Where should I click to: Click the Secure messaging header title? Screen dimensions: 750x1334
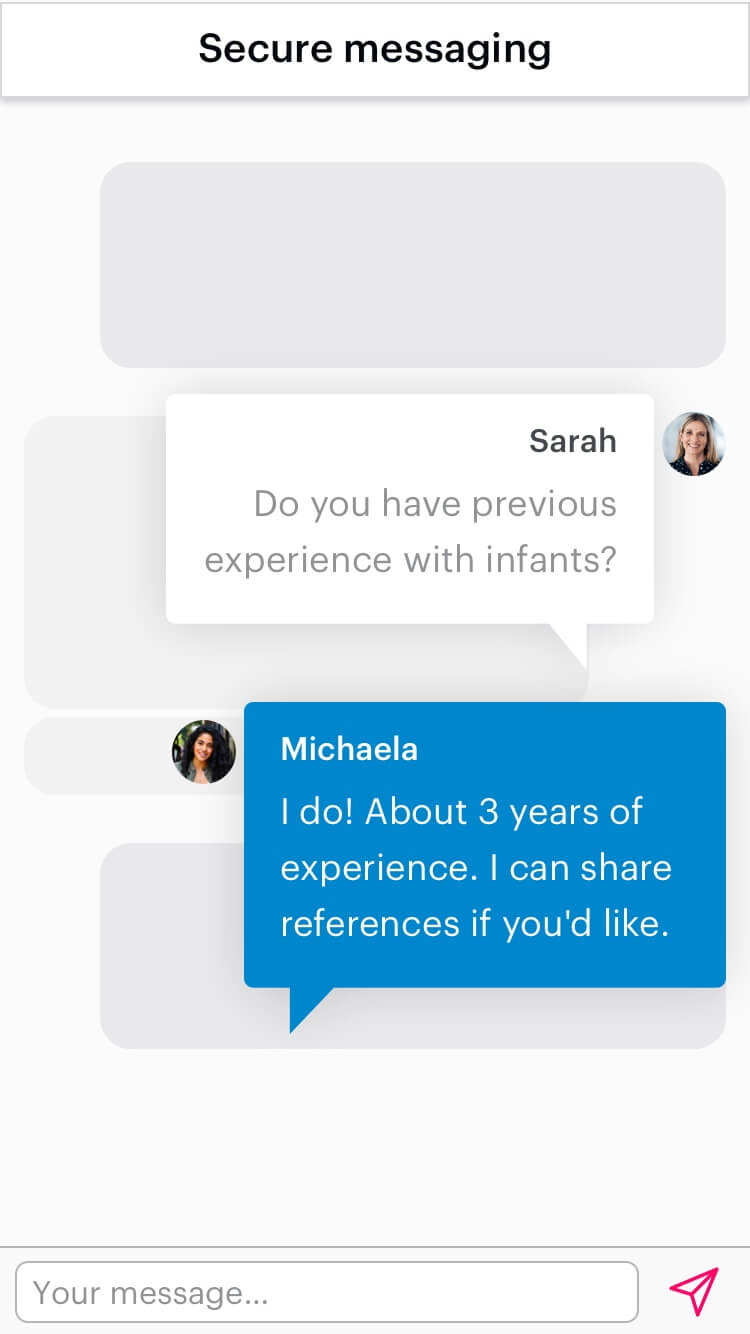point(375,47)
